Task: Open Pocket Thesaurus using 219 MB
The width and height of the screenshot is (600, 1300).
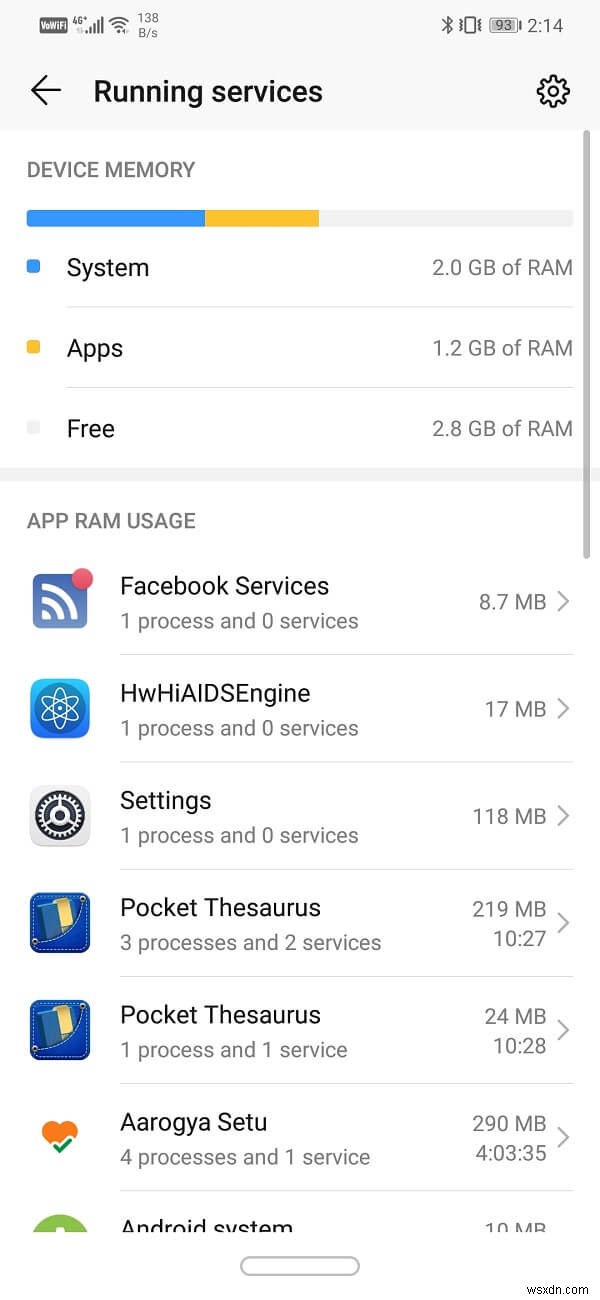Action: coord(300,923)
